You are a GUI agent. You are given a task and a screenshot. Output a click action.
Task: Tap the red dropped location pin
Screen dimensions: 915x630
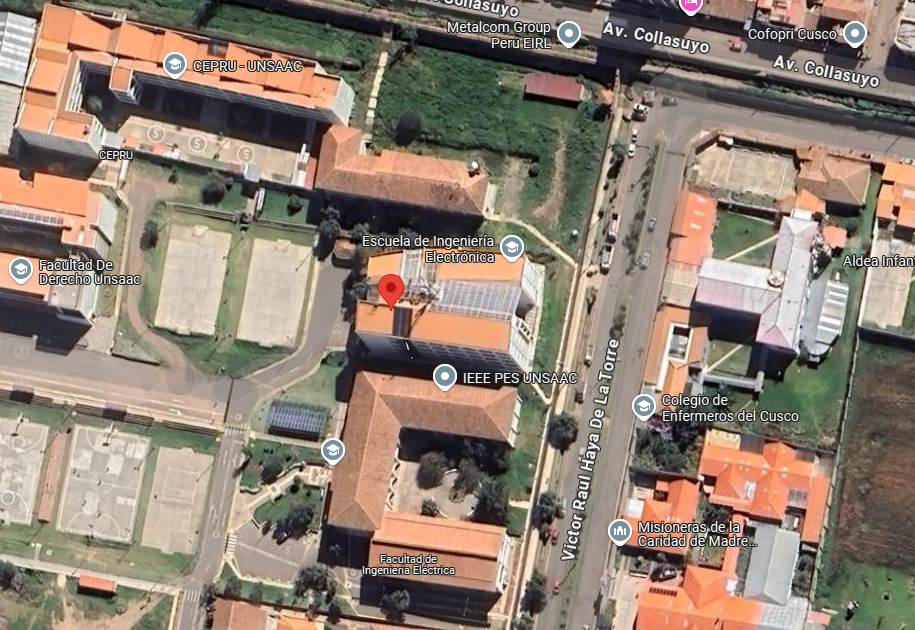pyautogui.click(x=391, y=288)
